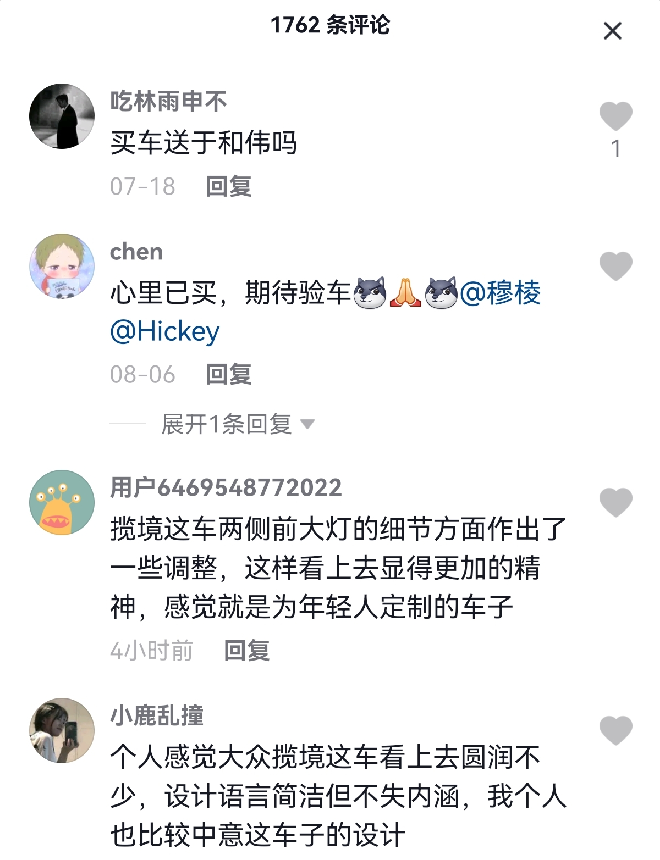The image size is (660, 860).
Task: Open 吃林雨申不's profile avatar
Action: [64, 116]
